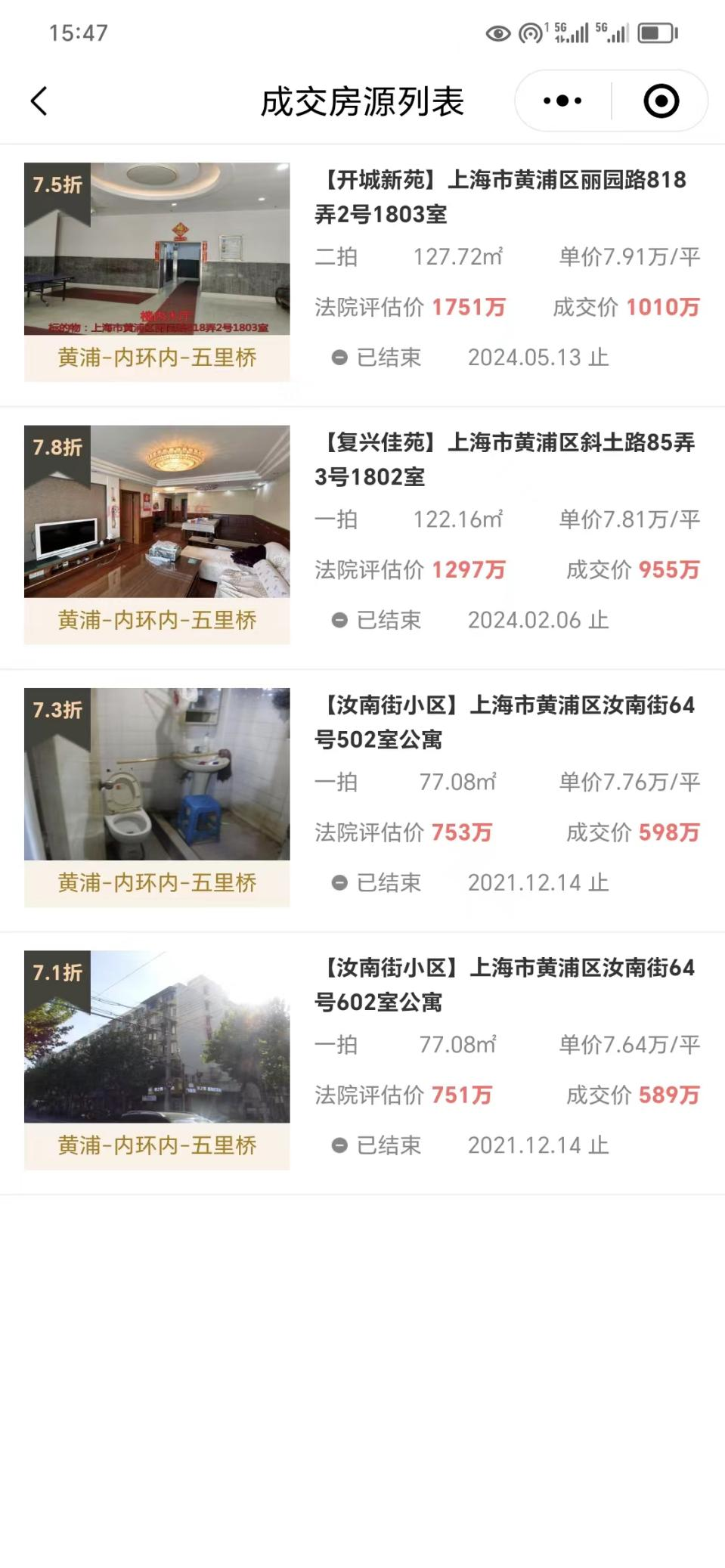
Task: Open the mini-program more options menu
Action: pos(561,99)
